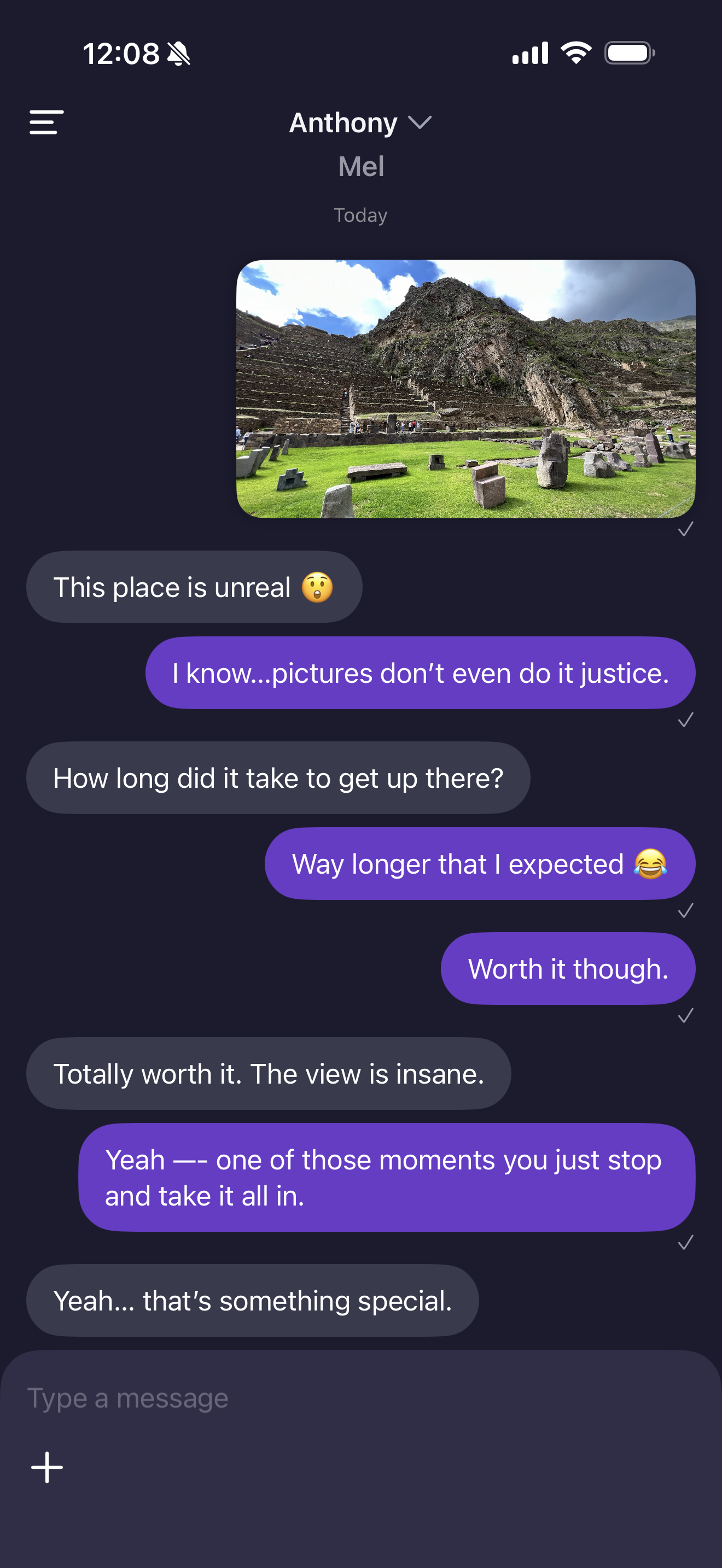Open the hamburger menu
The height and width of the screenshot is (1568, 722).
pos(45,124)
